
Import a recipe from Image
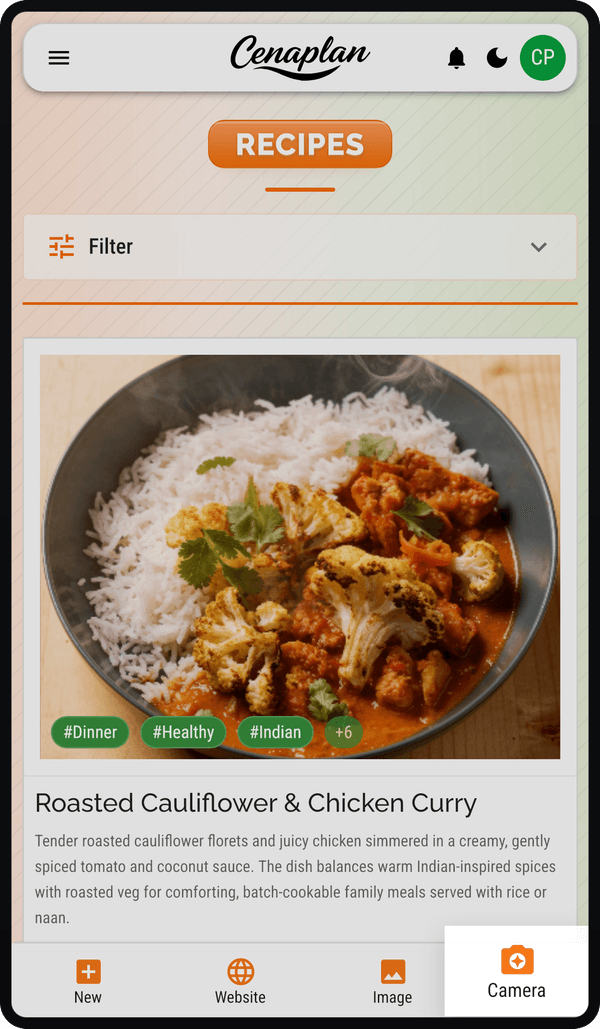[392, 981]
